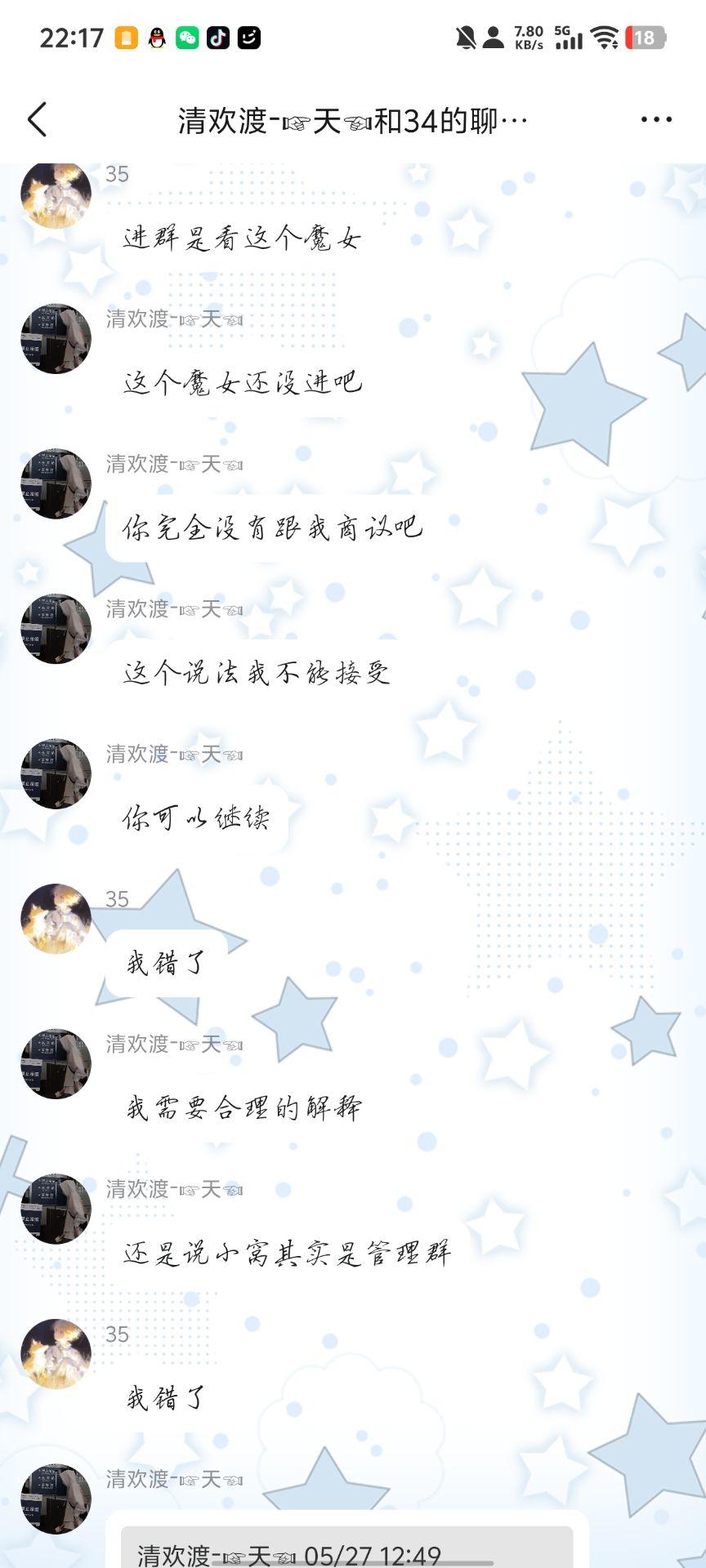This screenshot has height=1568, width=706.
Task: Tap the smiley app icon in the status bar
Action: (x=249, y=36)
